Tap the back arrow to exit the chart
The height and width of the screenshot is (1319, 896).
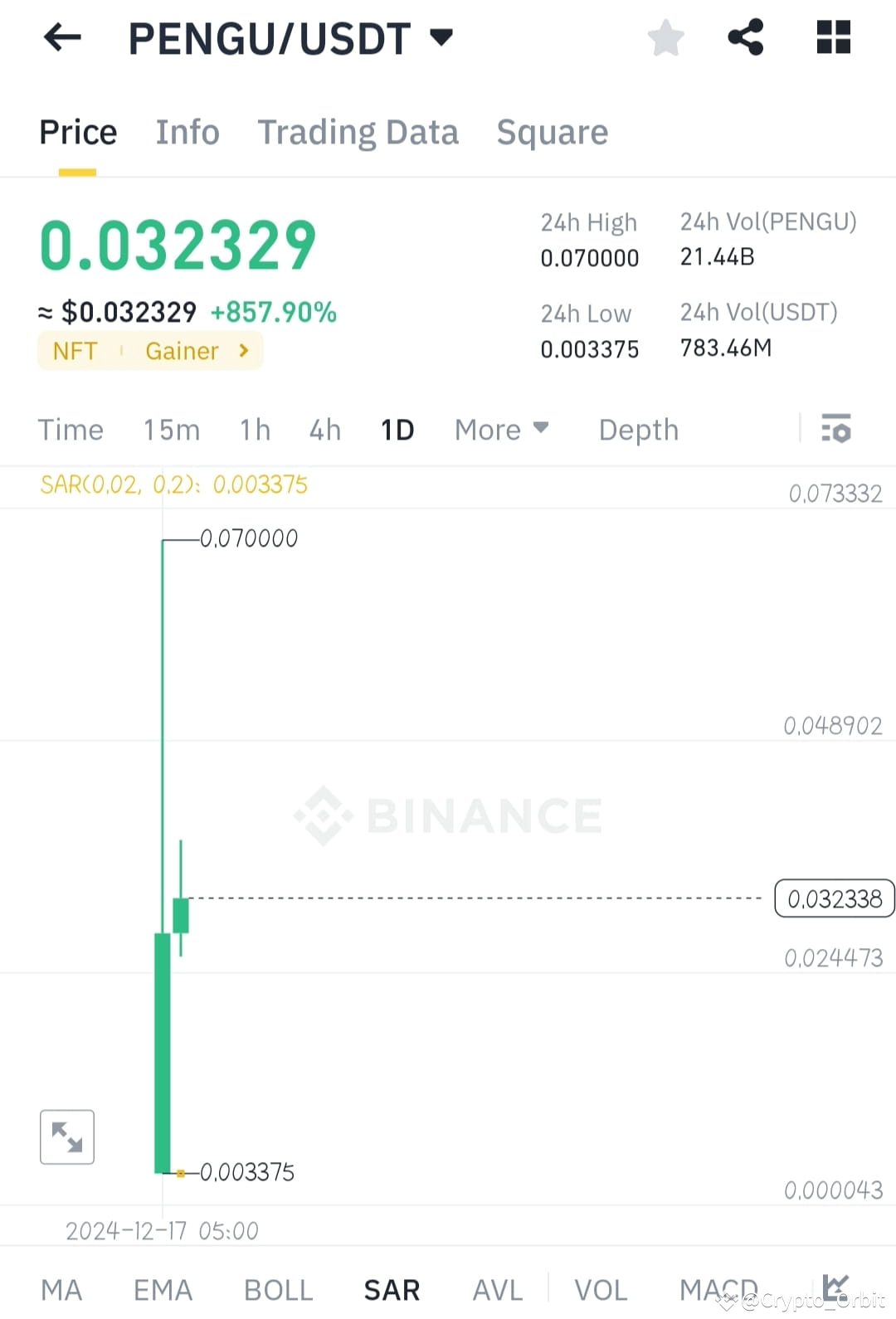(62, 37)
